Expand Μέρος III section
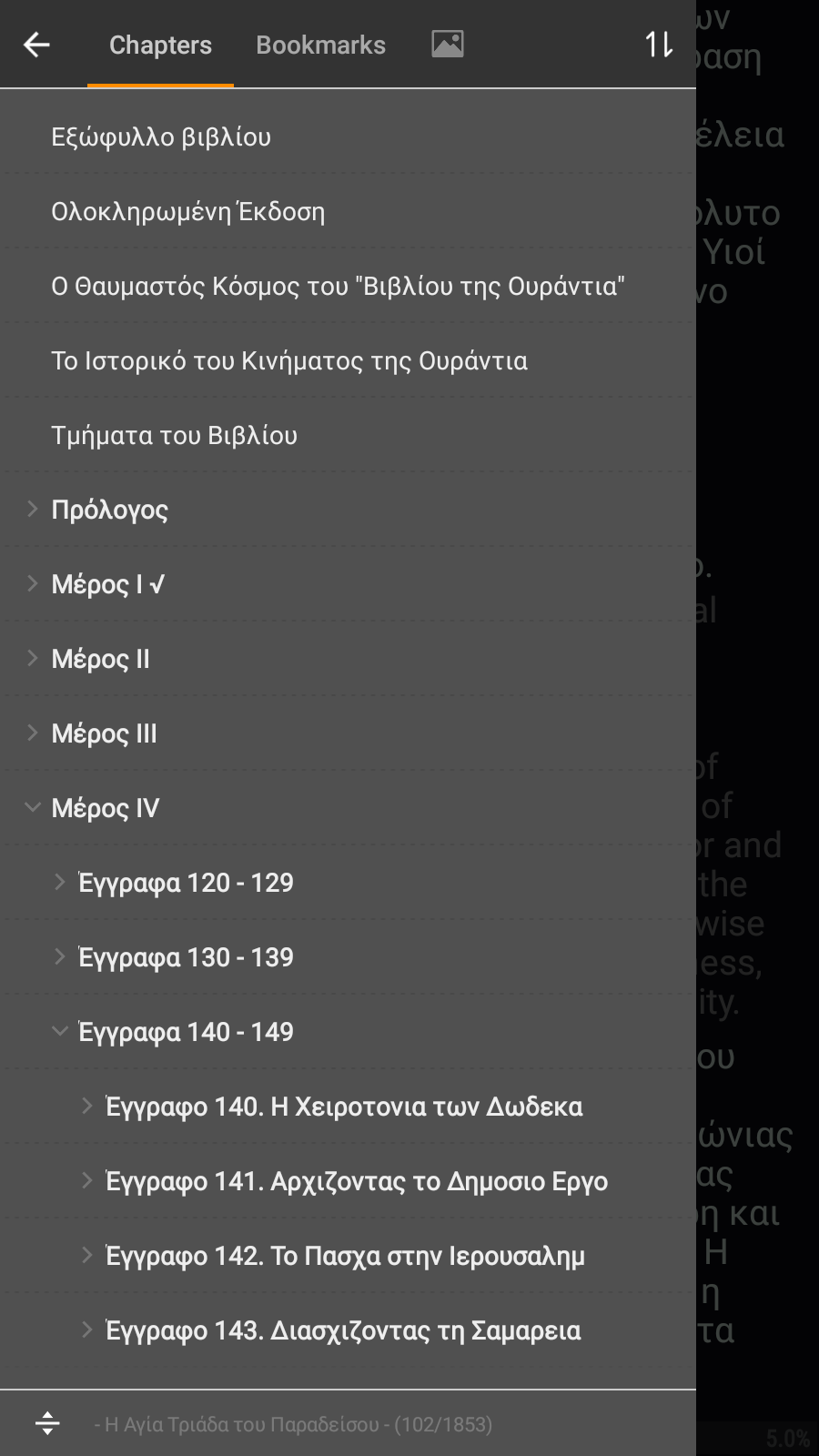This screenshot has height=1456, width=819. 33,733
